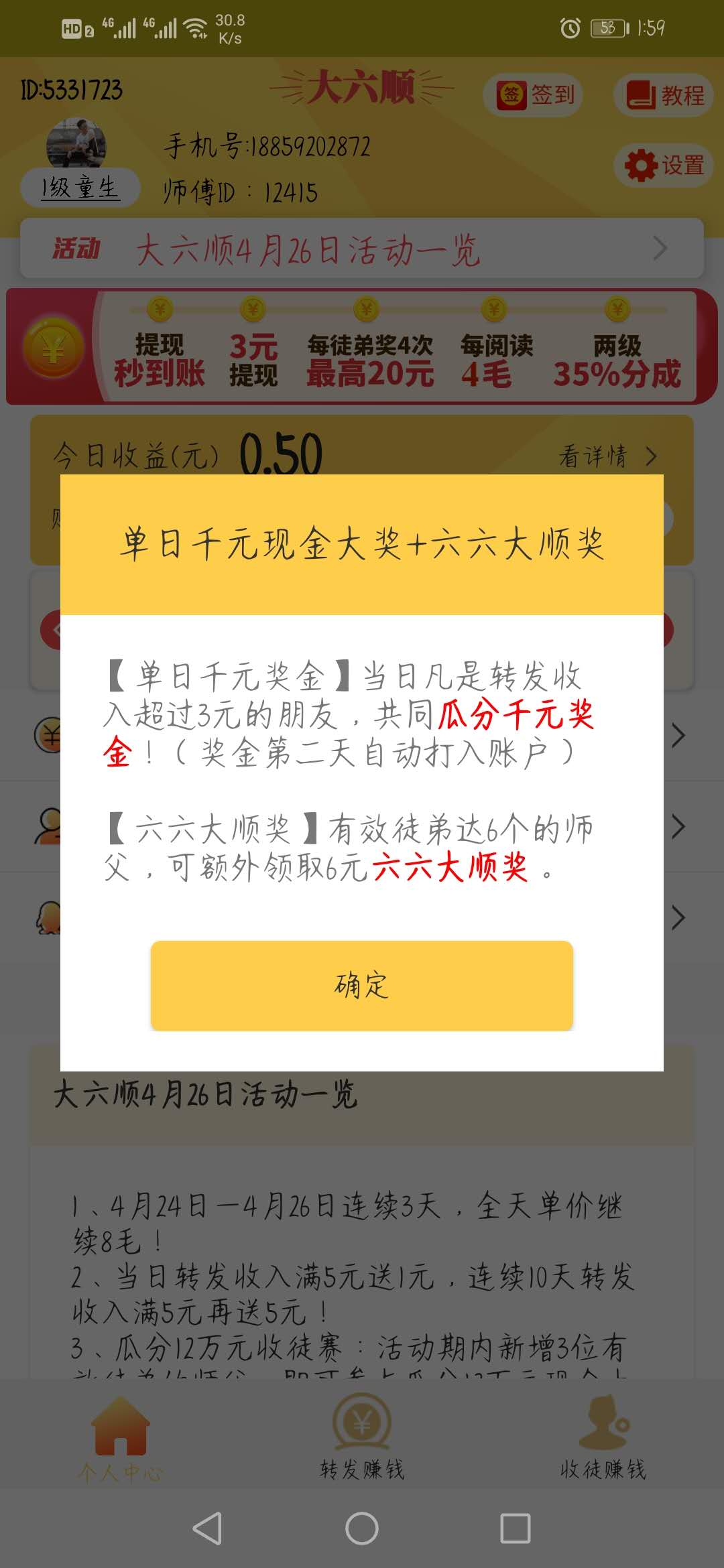Tap the system back button
Viewport: 724px width, 1568px height.
207,1528
